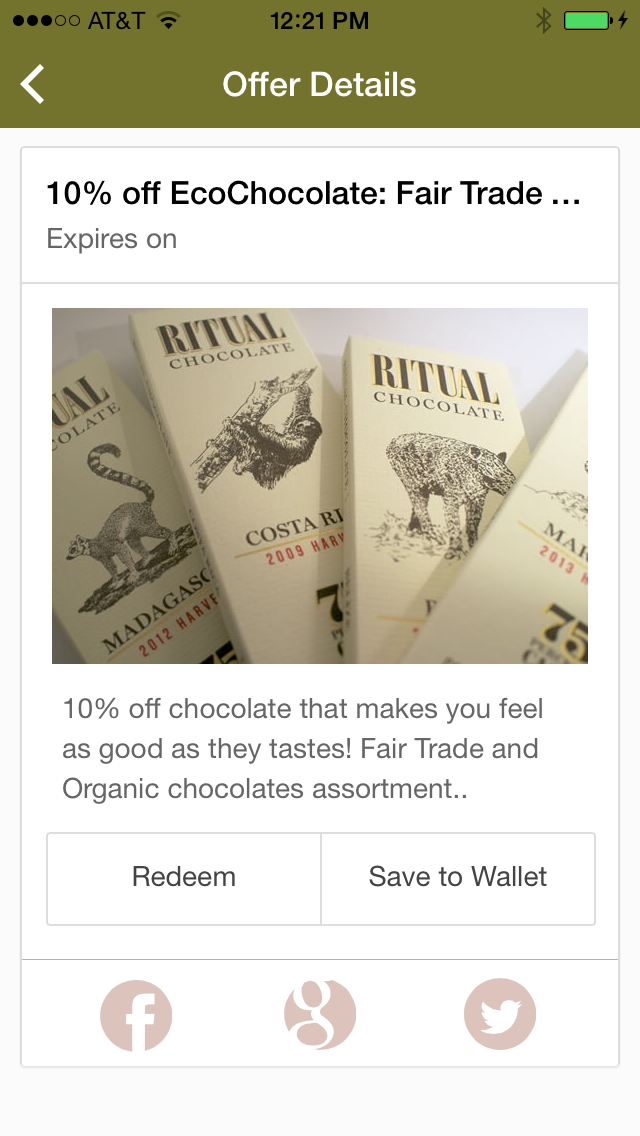
Task: Redeem the EcoChocolate offer
Action: (x=184, y=878)
